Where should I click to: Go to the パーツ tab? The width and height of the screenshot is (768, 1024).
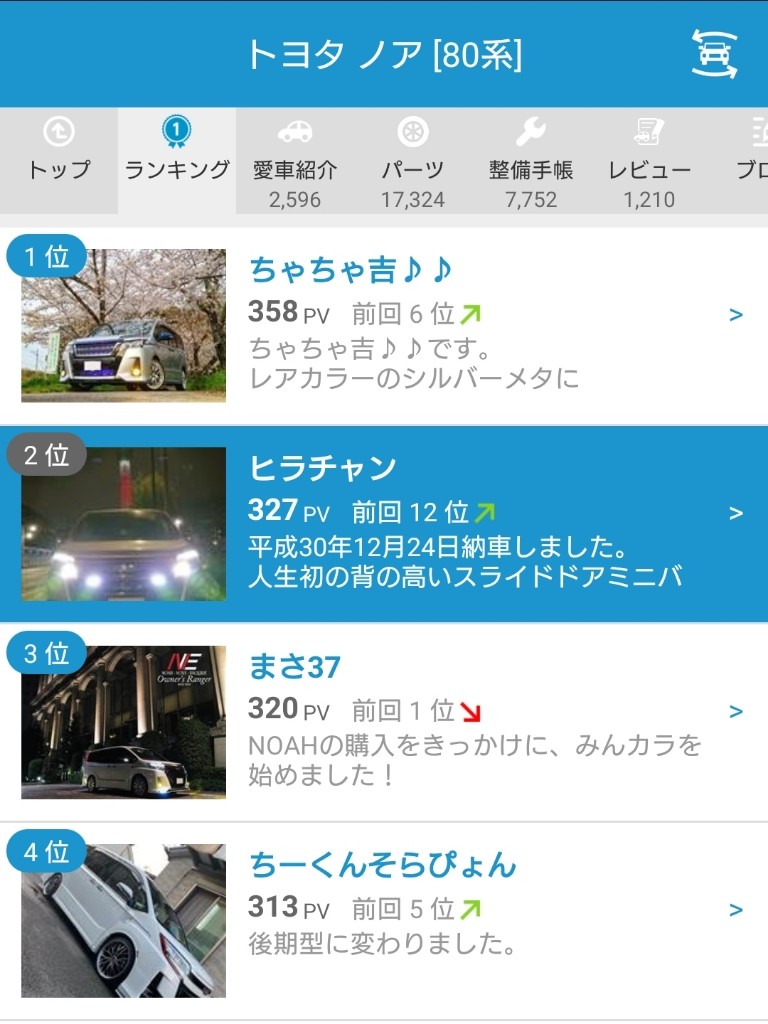point(413,160)
